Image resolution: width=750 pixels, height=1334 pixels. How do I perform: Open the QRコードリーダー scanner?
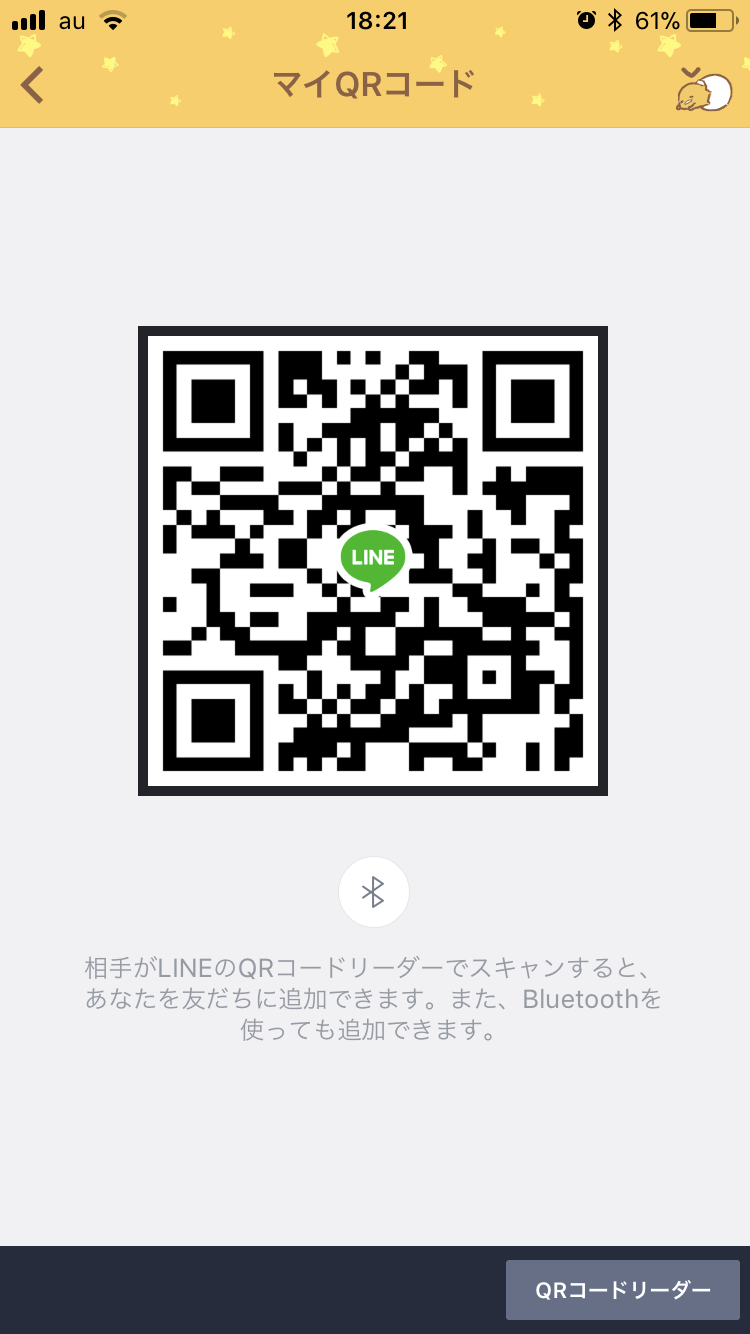[x=622, y=1290]
